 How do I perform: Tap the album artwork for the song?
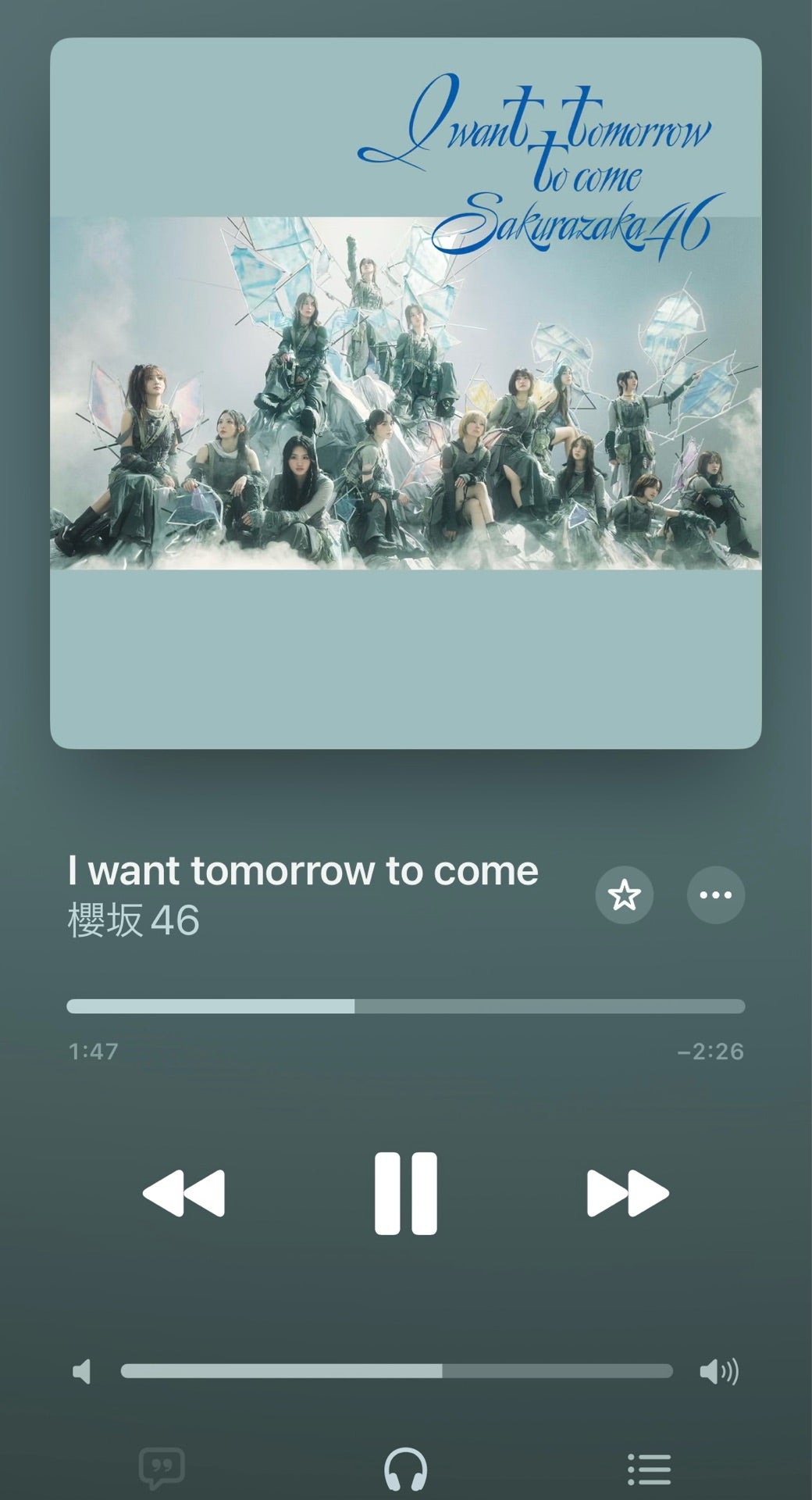coord(405,393)
